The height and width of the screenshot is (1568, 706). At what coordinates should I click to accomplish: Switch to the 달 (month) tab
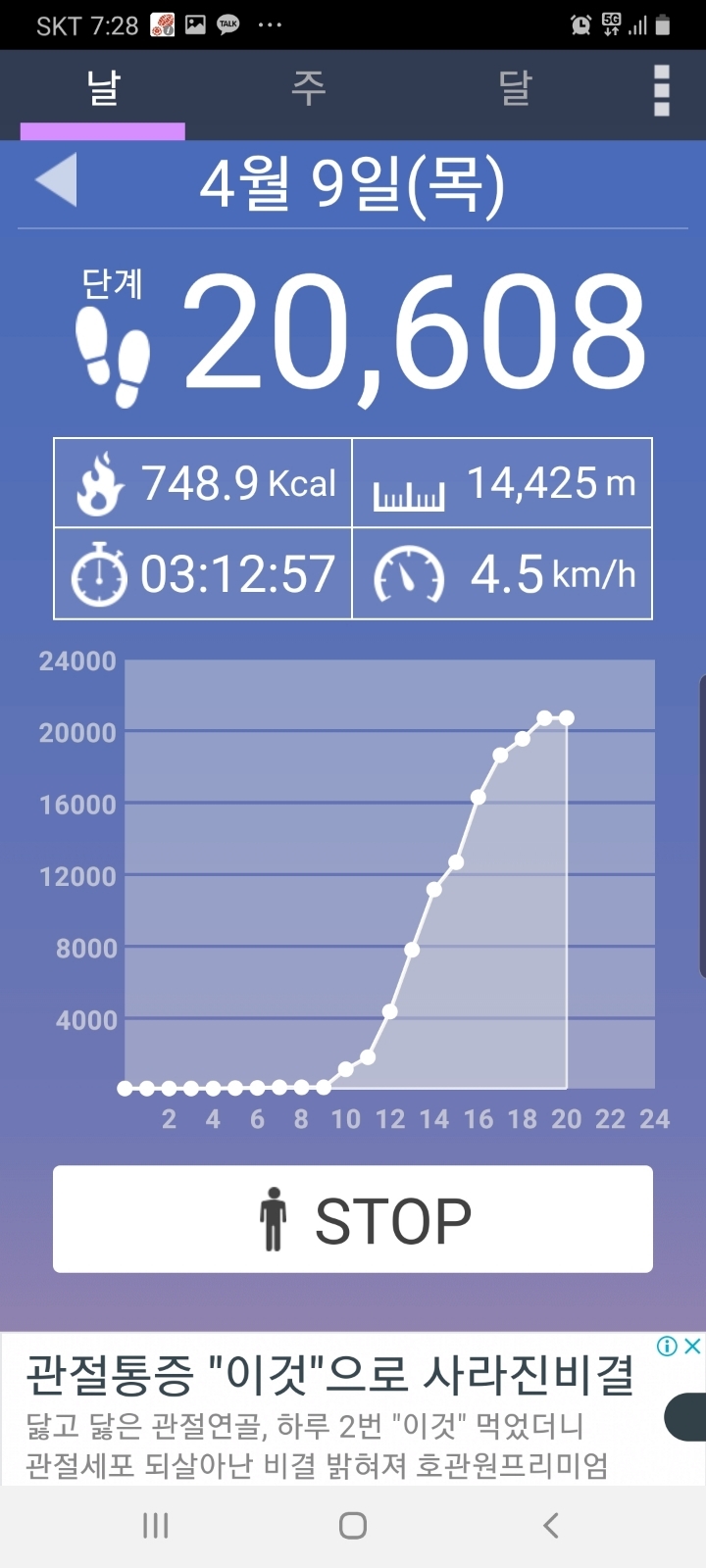(515, 90)
